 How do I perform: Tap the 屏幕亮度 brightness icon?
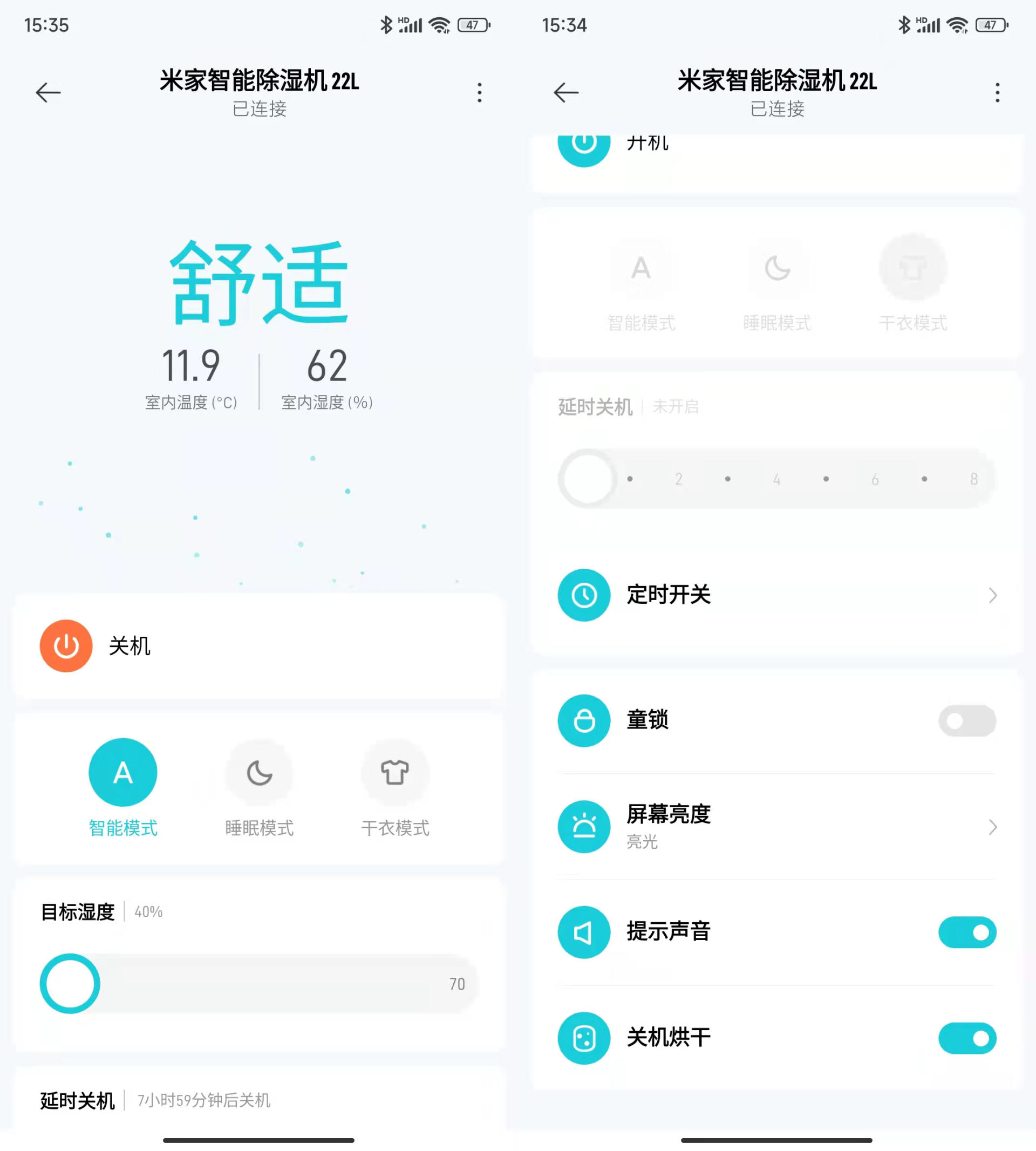[584, 827]
